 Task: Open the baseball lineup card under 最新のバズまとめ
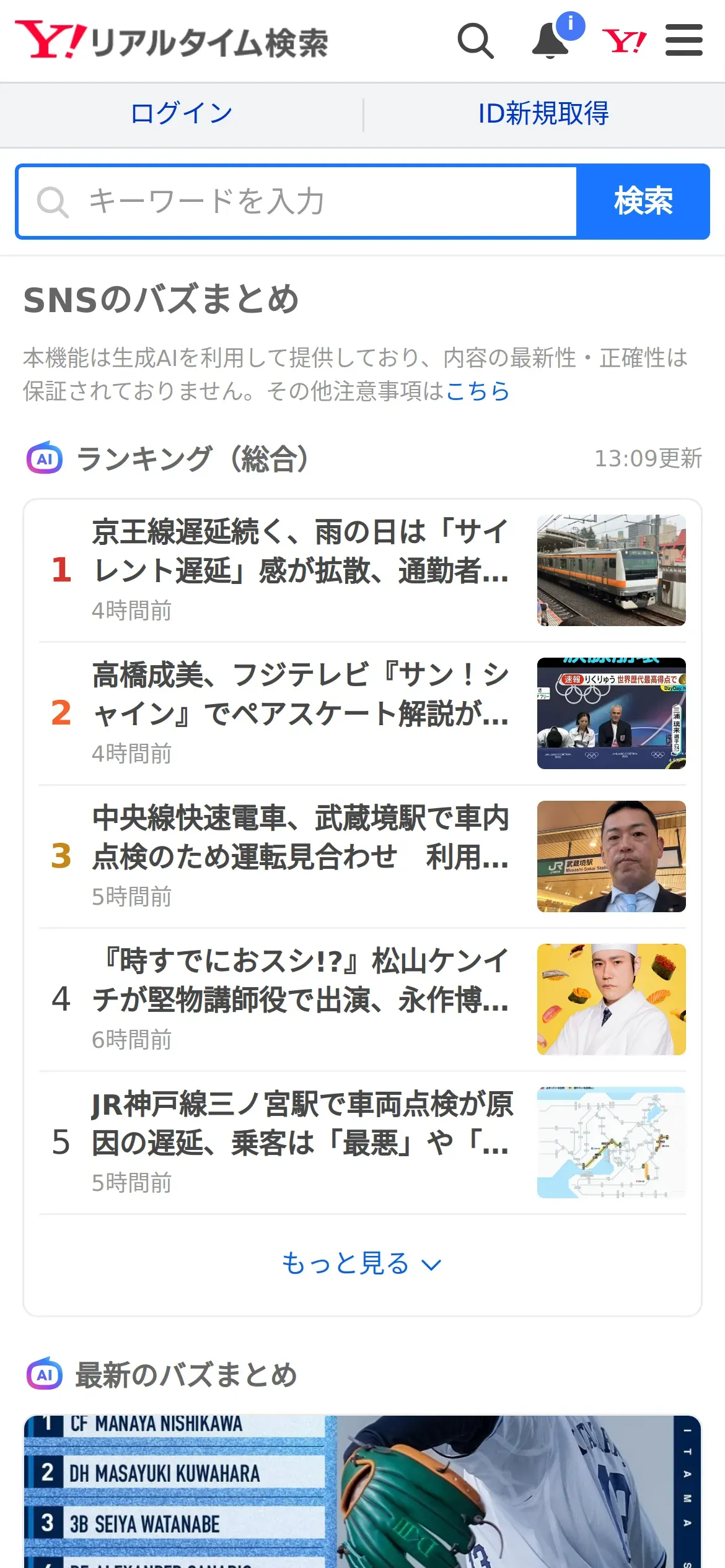coord(362,1492)
